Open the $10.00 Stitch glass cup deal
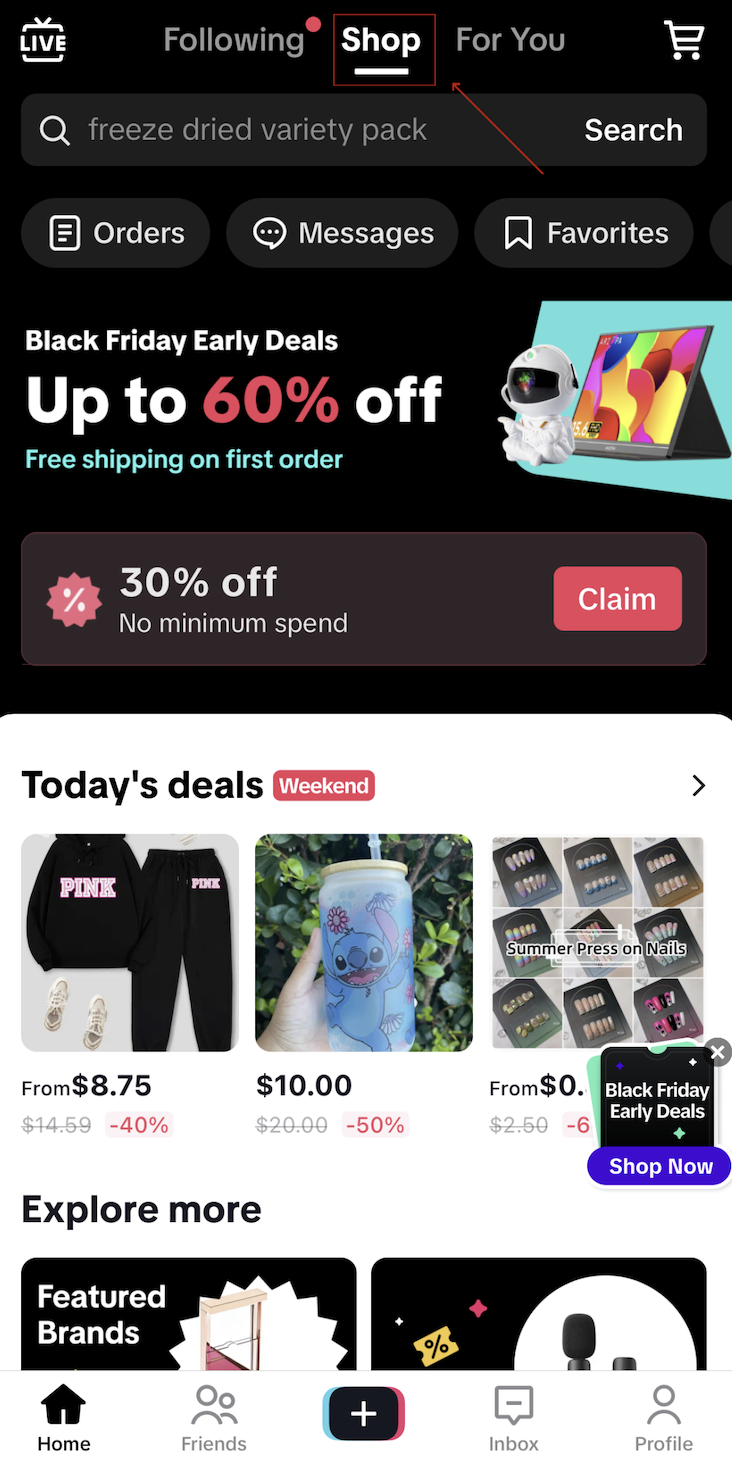Screen dimensions: 732x1474 [364, 943]
